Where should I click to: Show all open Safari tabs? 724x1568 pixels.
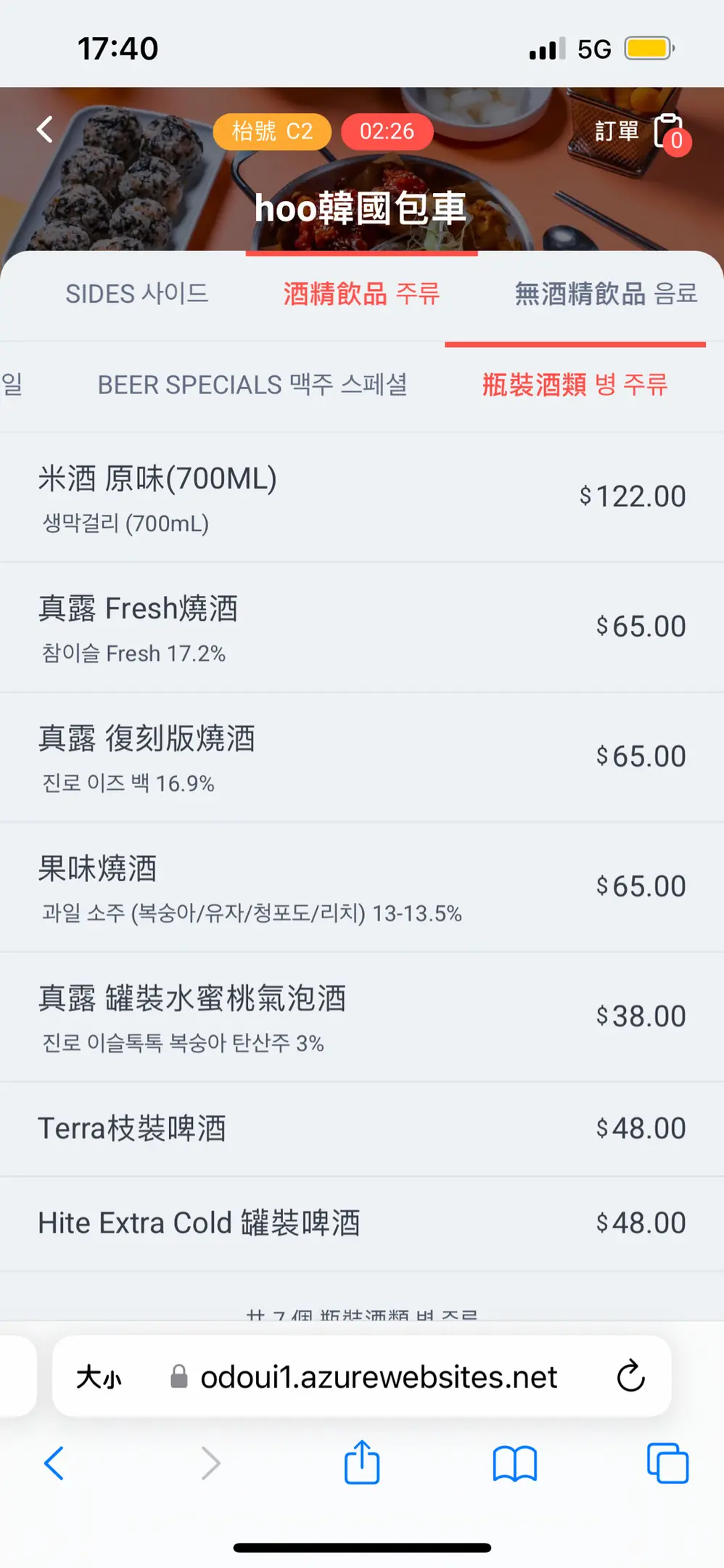(667, 1463)
